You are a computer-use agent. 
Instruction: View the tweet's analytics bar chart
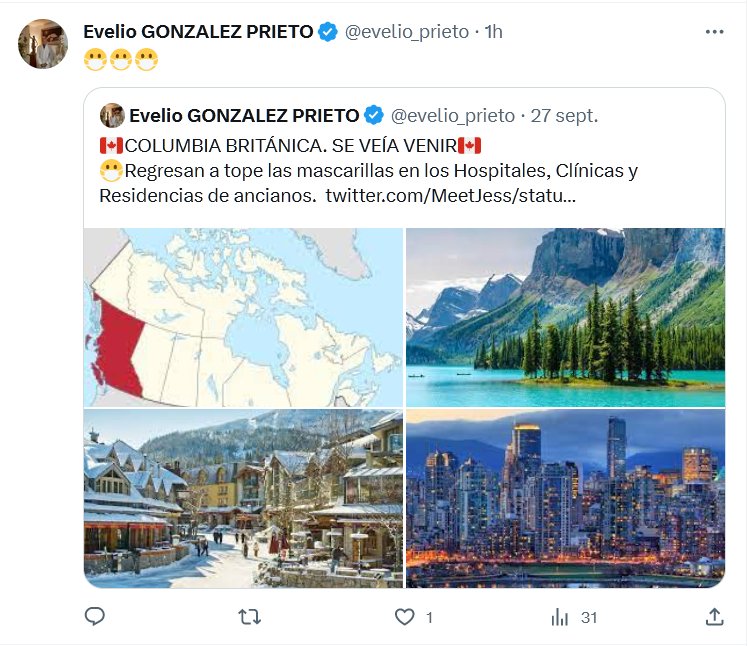[560, 617]
